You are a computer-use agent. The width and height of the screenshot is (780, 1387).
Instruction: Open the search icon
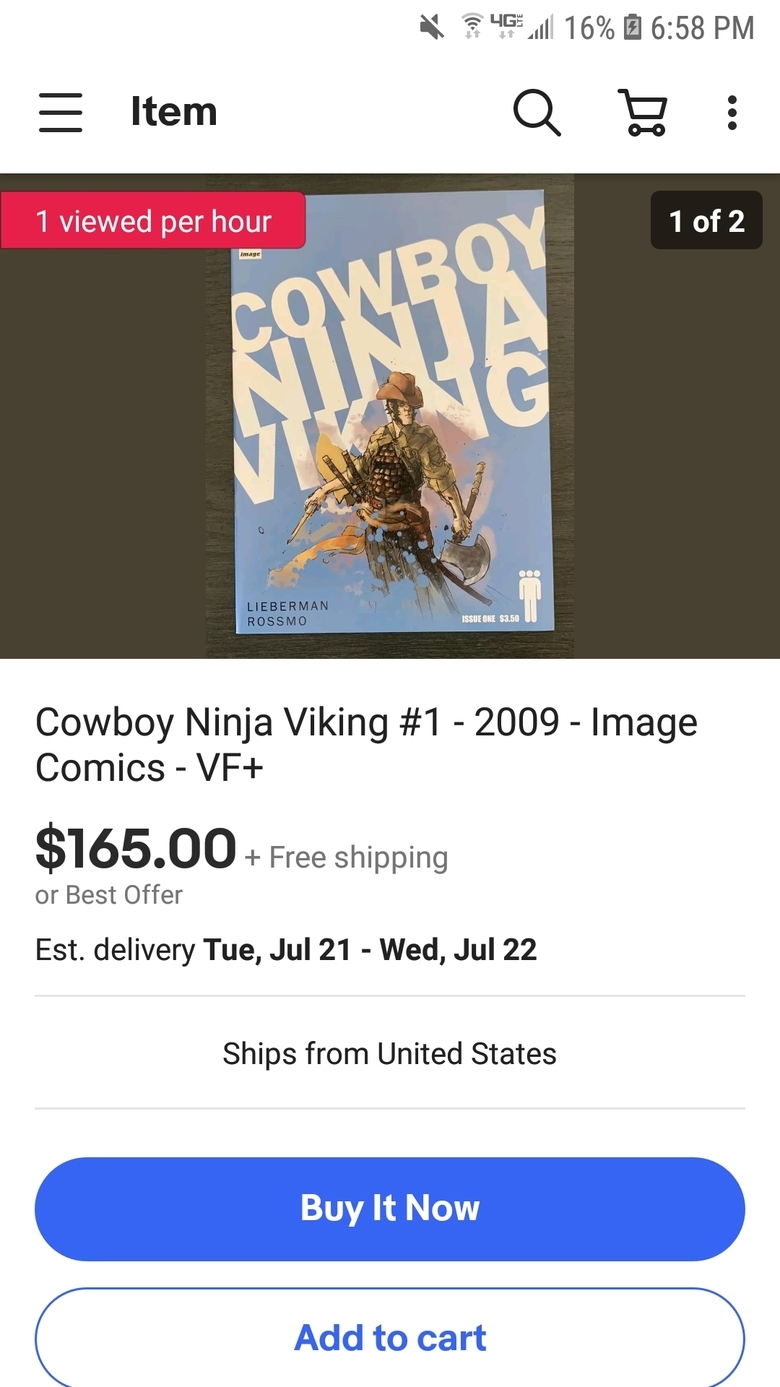537,112
